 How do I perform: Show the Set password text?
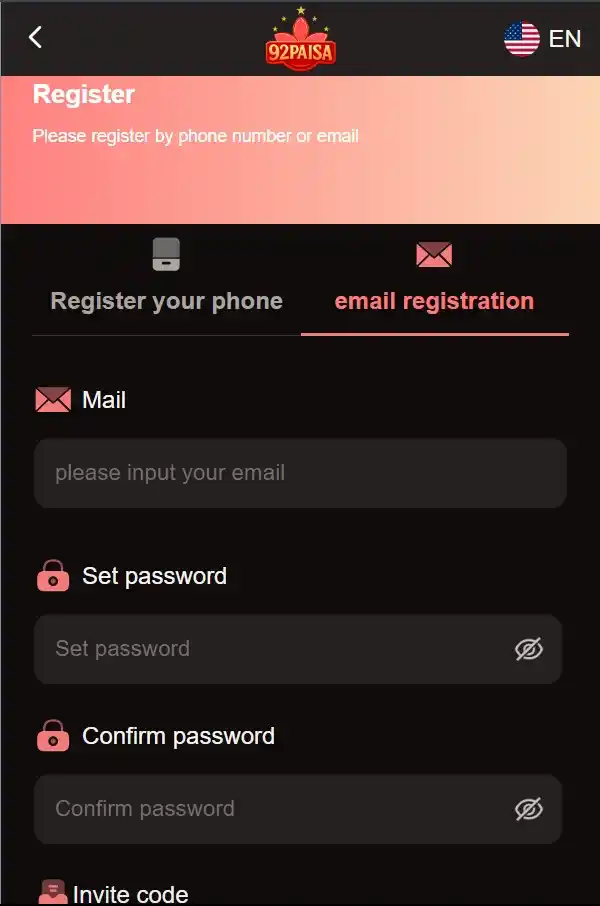click(x=528, y=649)
